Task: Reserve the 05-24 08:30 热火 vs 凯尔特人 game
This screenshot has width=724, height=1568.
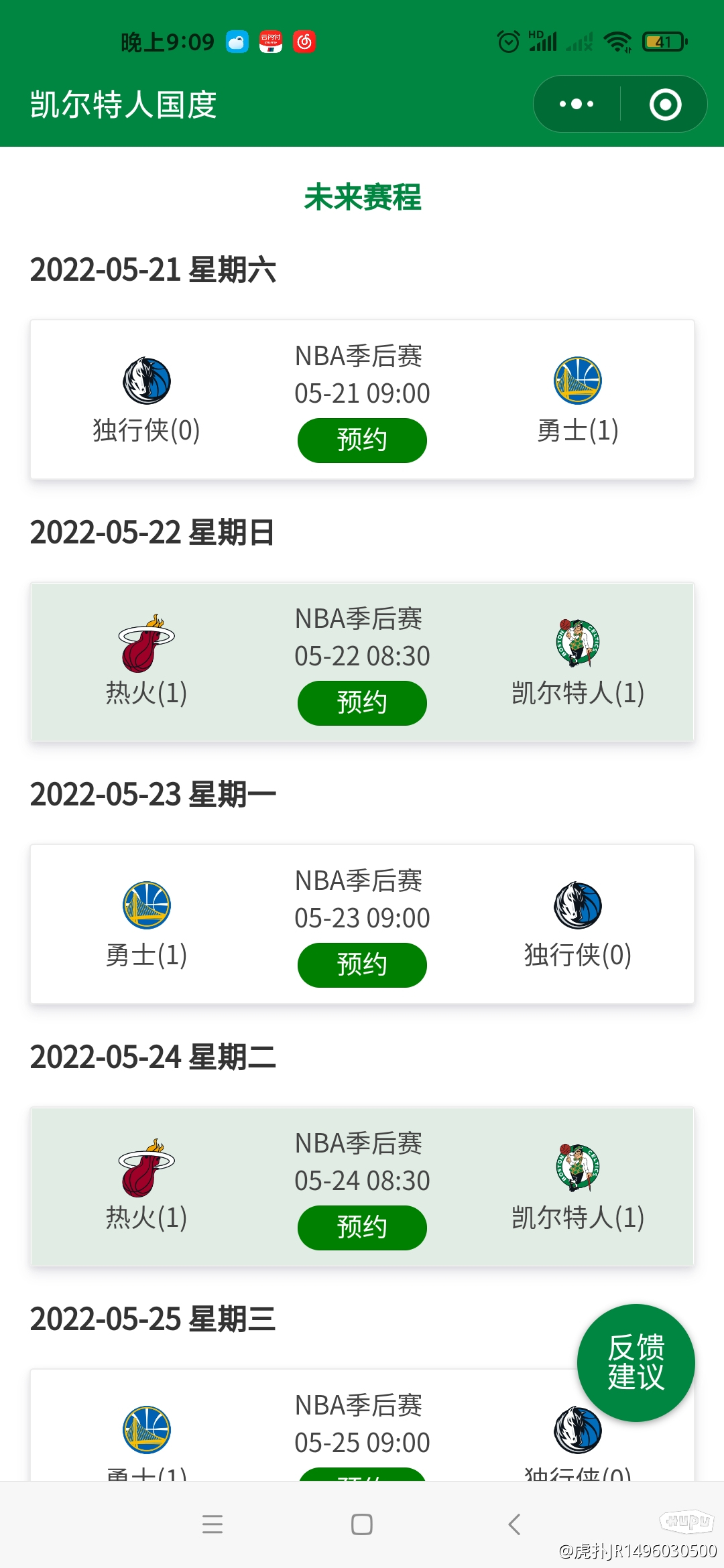Action: 362,1228
